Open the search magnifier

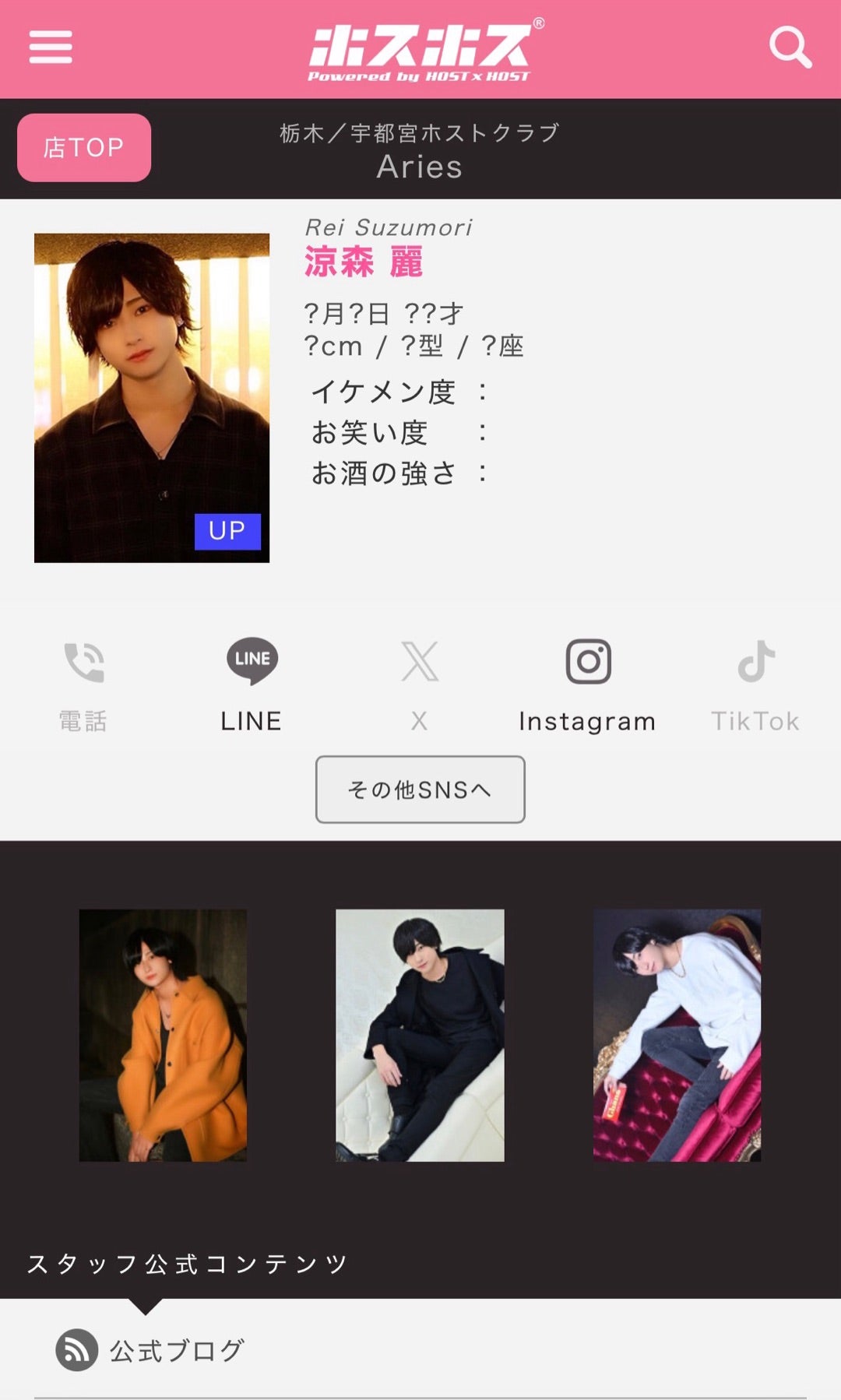click(x=790, y=47)
